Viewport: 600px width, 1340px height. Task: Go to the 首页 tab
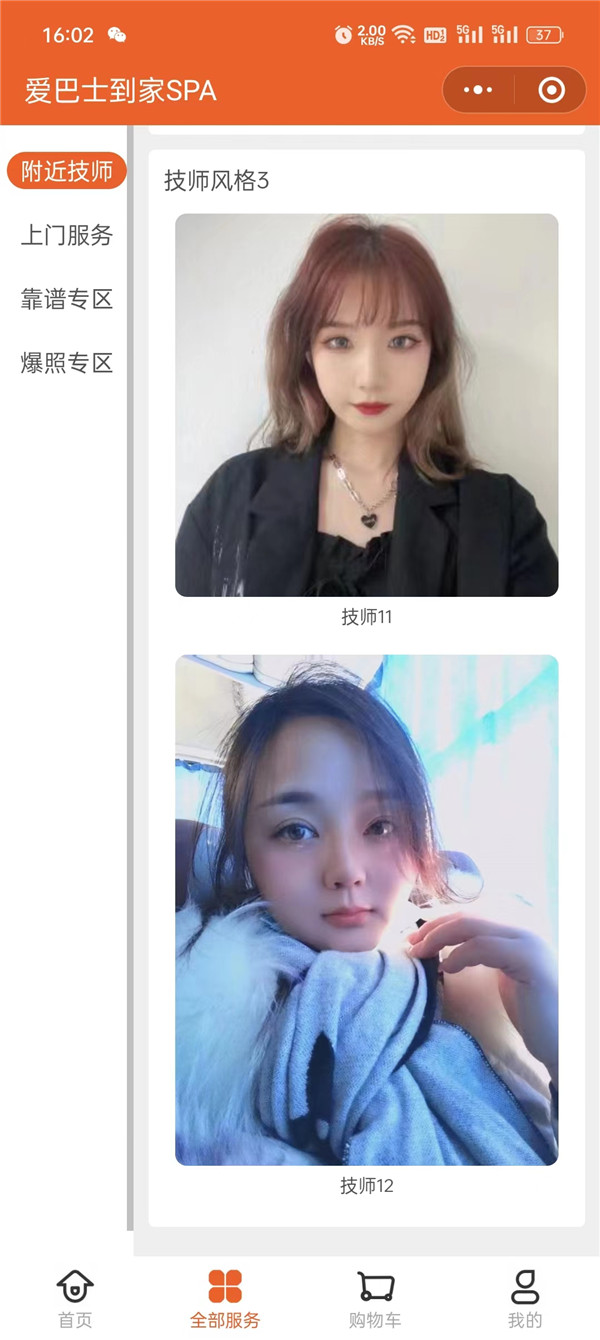point(75,1298)
